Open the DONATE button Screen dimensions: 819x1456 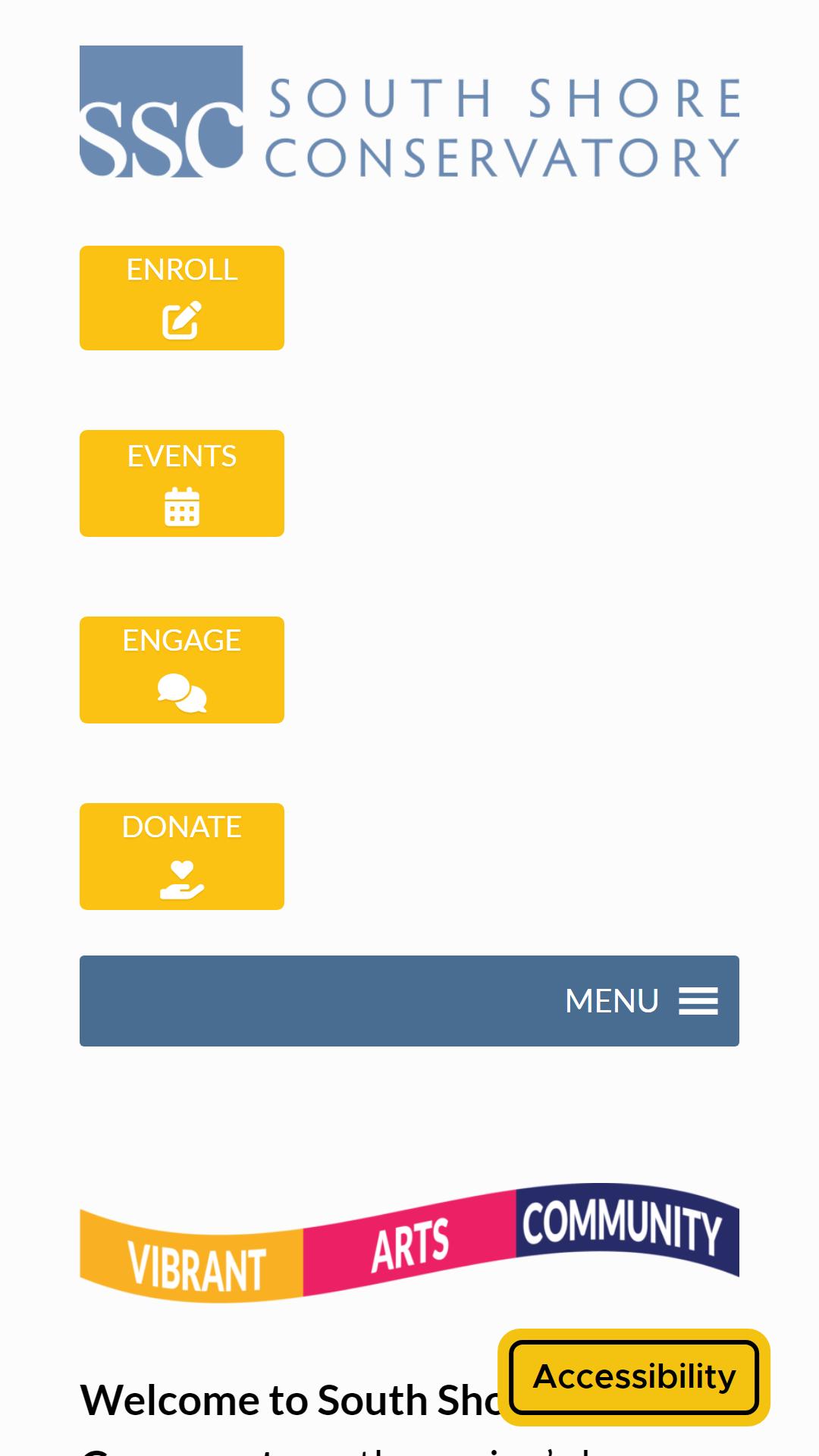pos(182,856)
